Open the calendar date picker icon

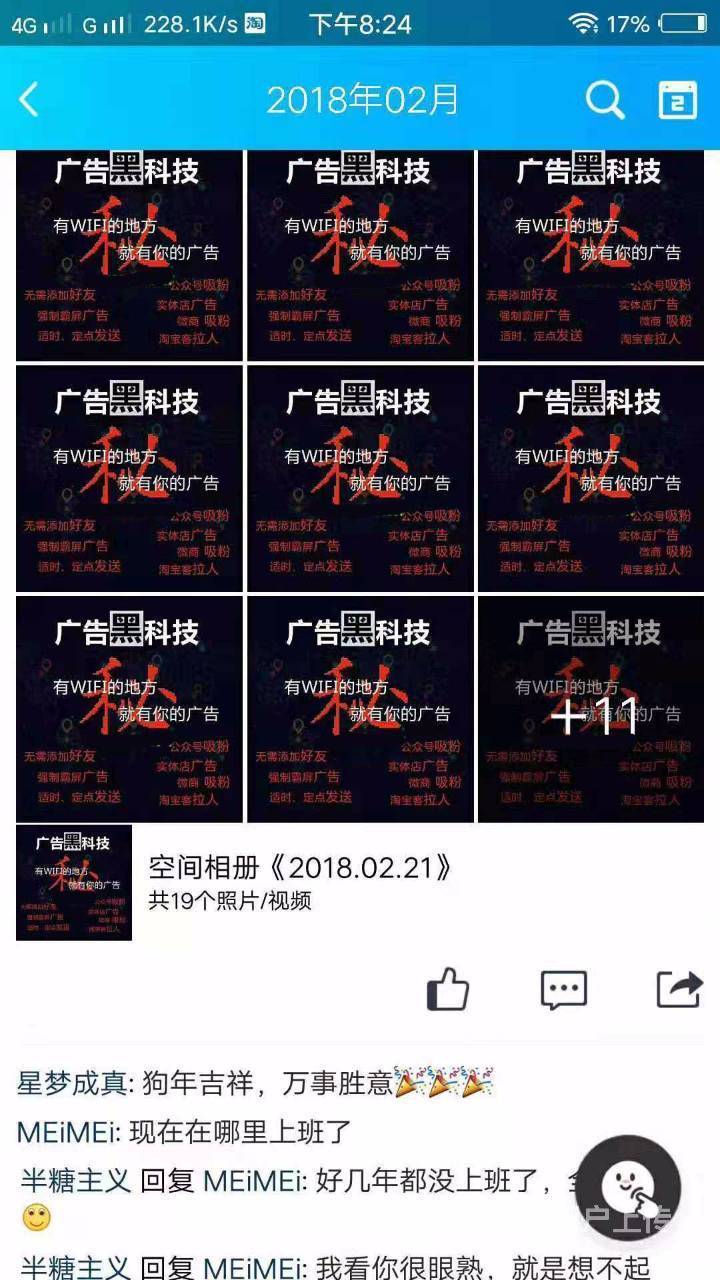(678, 99)
